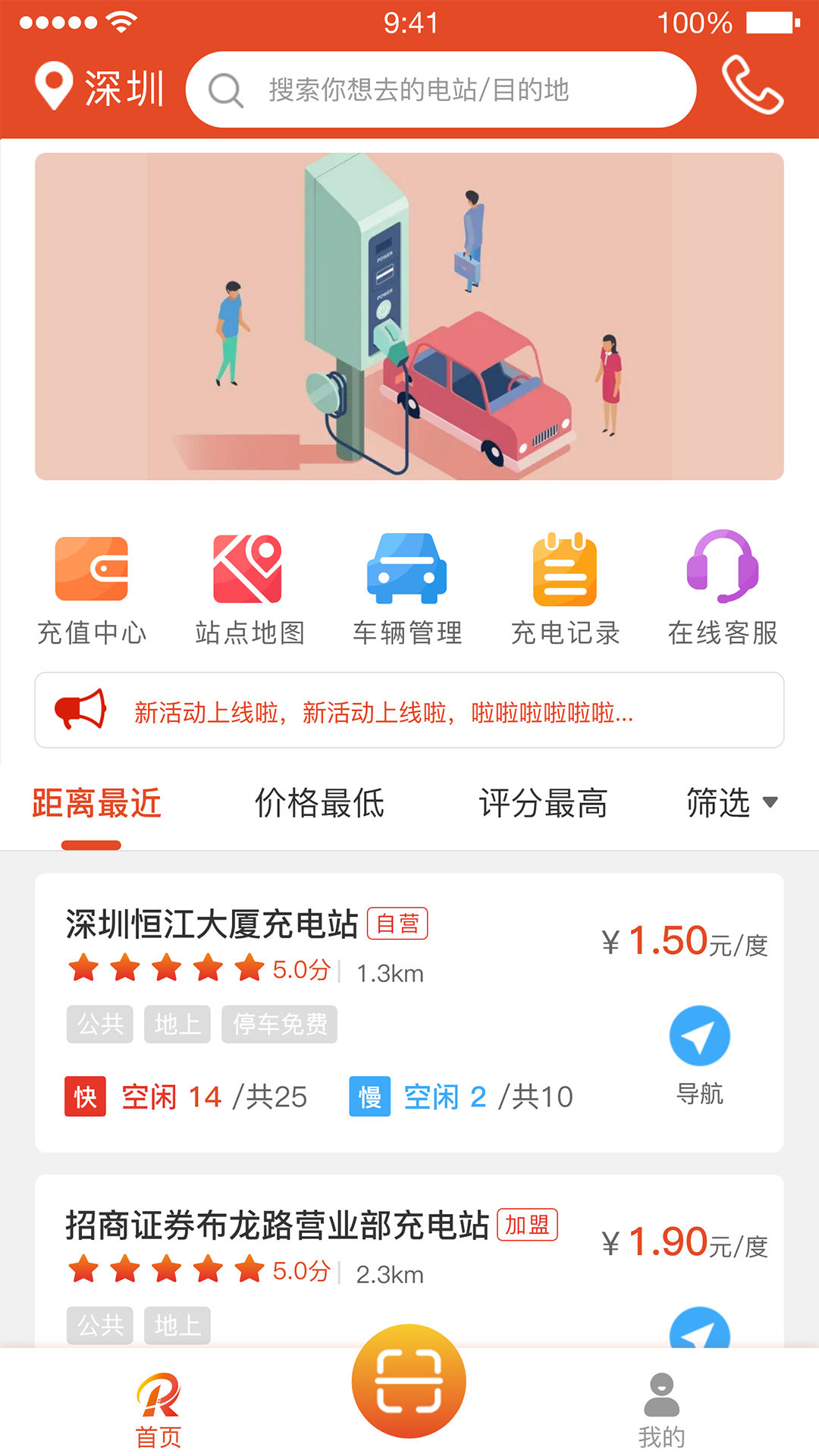This screenshot has height=1456, width=819.
Task: Open 深圳恒江大厦充电站 station details
Action: 212,924
